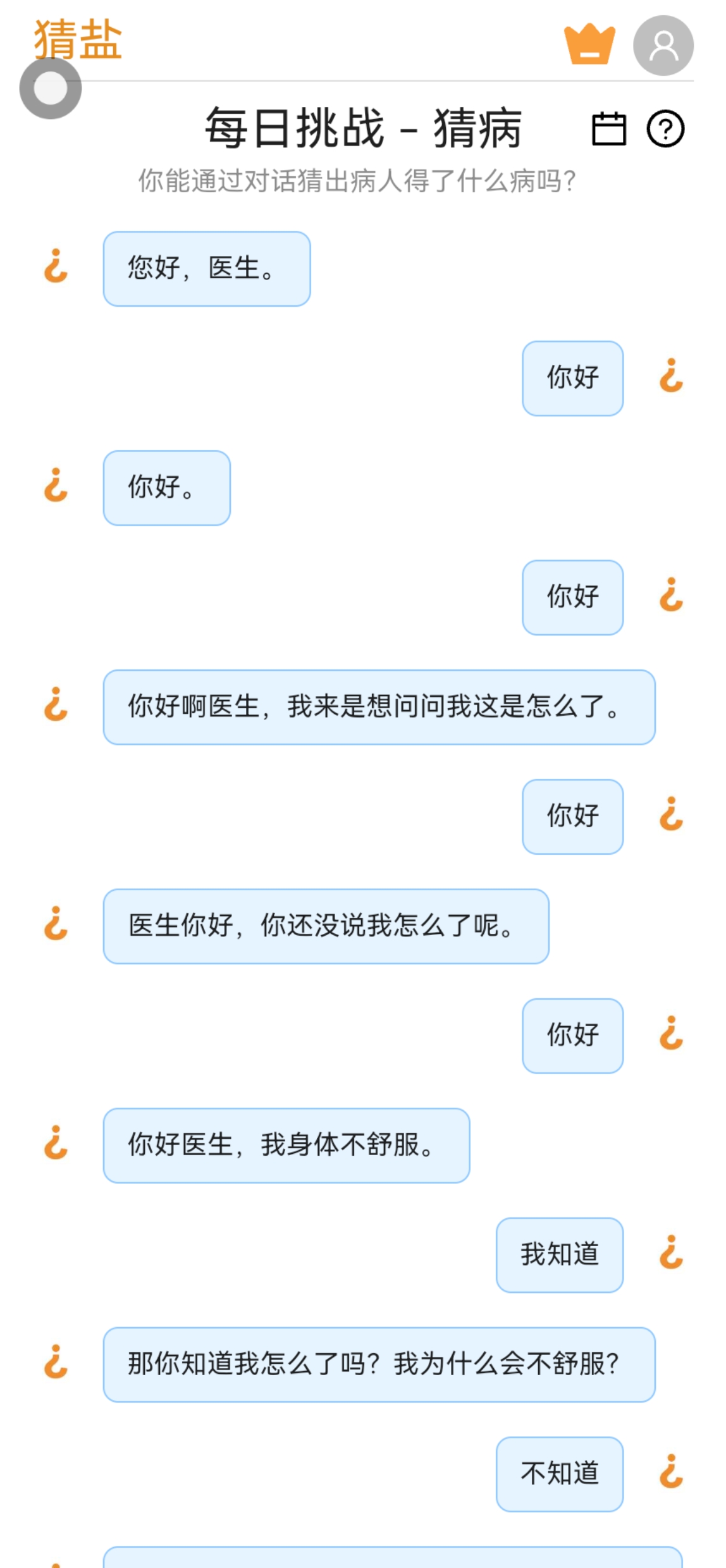The image size is (726, 1568).
Task: Open the user profile avatar
Action: (663, 46)
